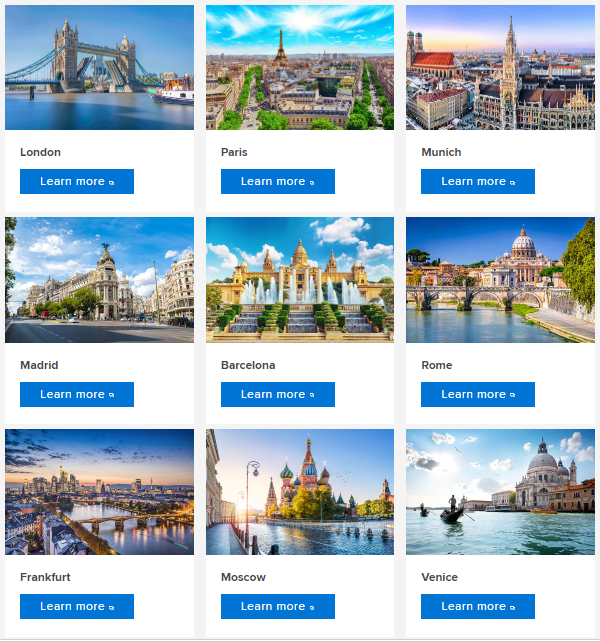600x642 pixels.
Task: Tap Learn more under Venice
Action: 477,606
